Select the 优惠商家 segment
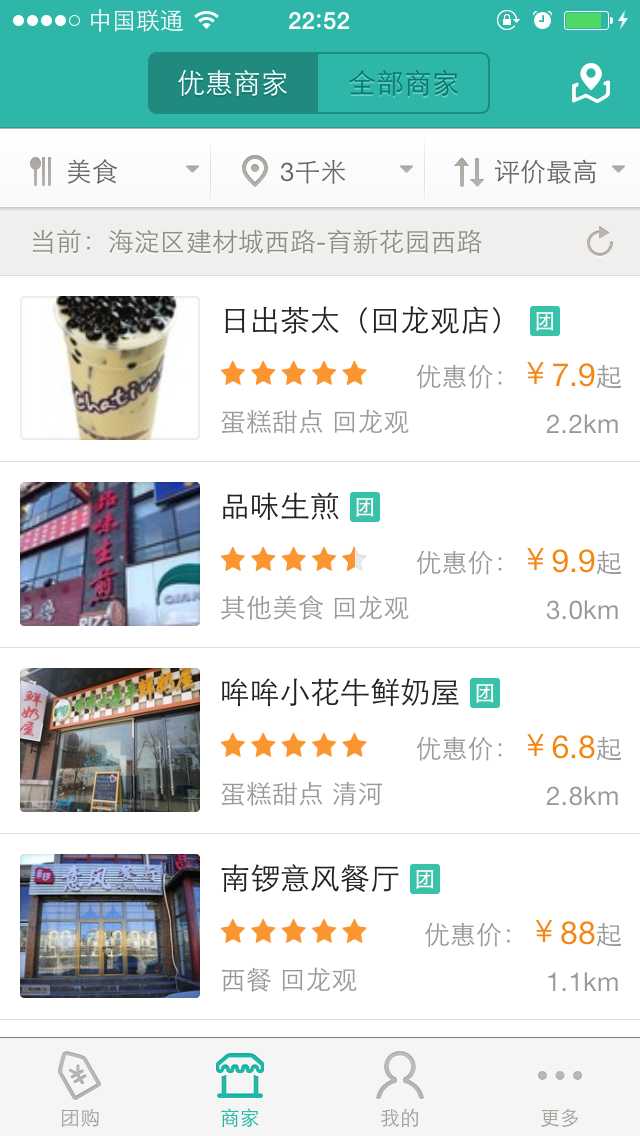This screenshot has width=640, height=1136. pyautogui.click(x=233, y=83)
